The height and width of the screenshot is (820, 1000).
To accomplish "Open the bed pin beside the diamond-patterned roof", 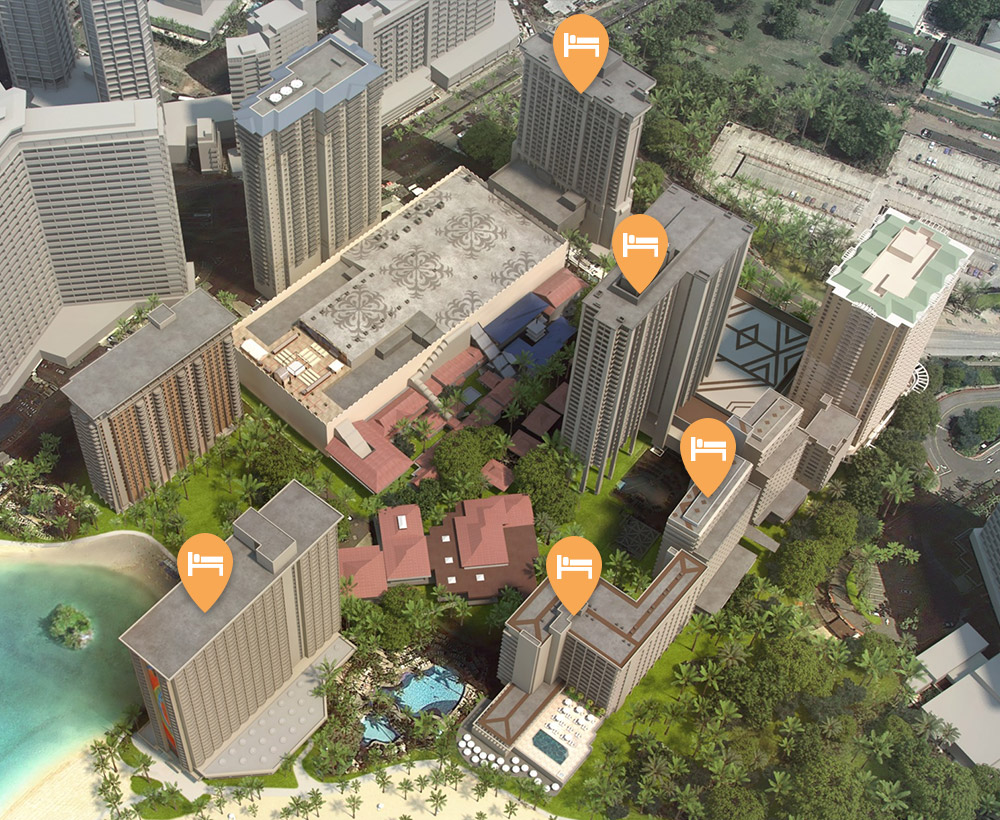I will (x=708, y=451).
